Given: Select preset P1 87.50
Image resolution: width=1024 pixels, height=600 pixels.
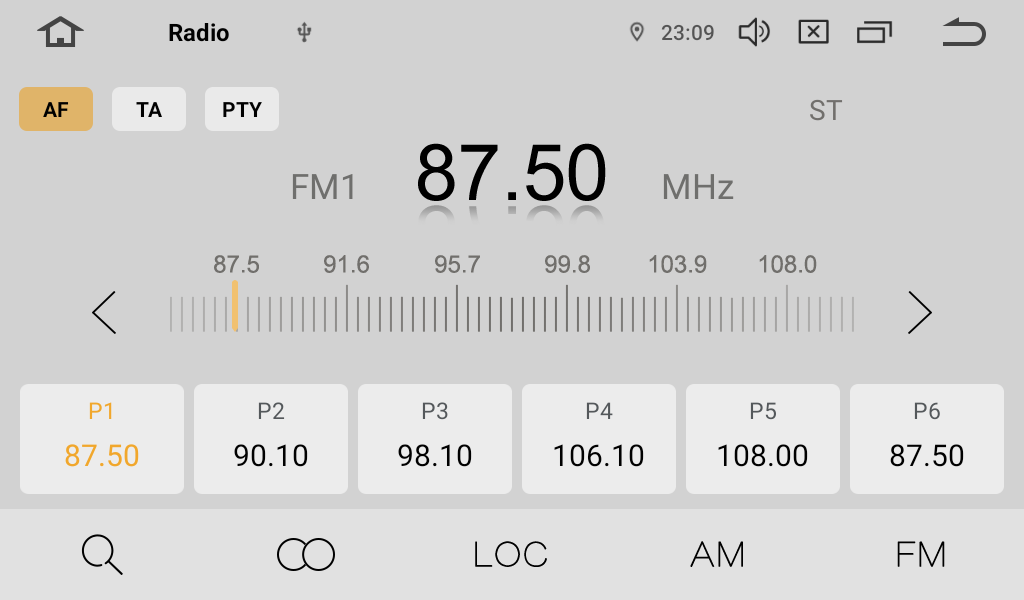Looking at the screenshot, I should [x=102, y=439].
